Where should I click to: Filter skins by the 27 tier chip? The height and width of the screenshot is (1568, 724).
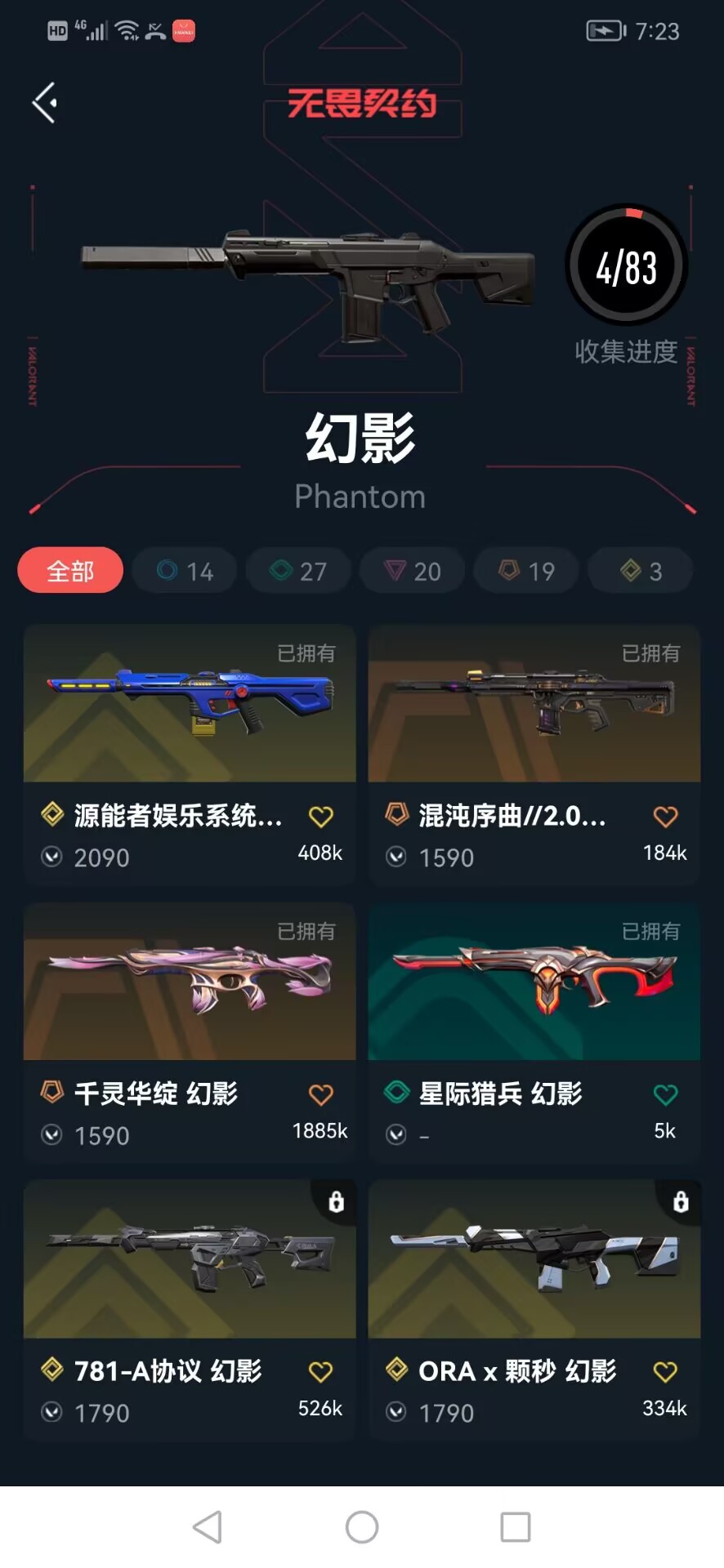pyautogui.click(x=298, y=571)
